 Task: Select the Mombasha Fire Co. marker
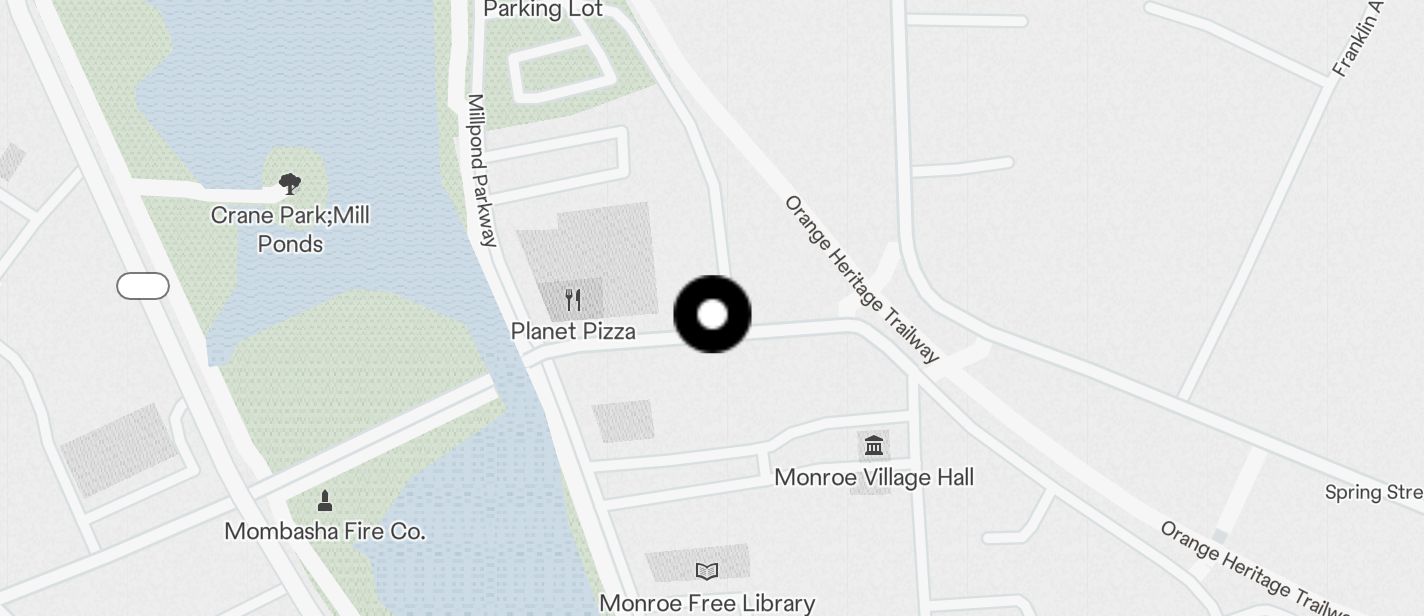click(324, 500)
